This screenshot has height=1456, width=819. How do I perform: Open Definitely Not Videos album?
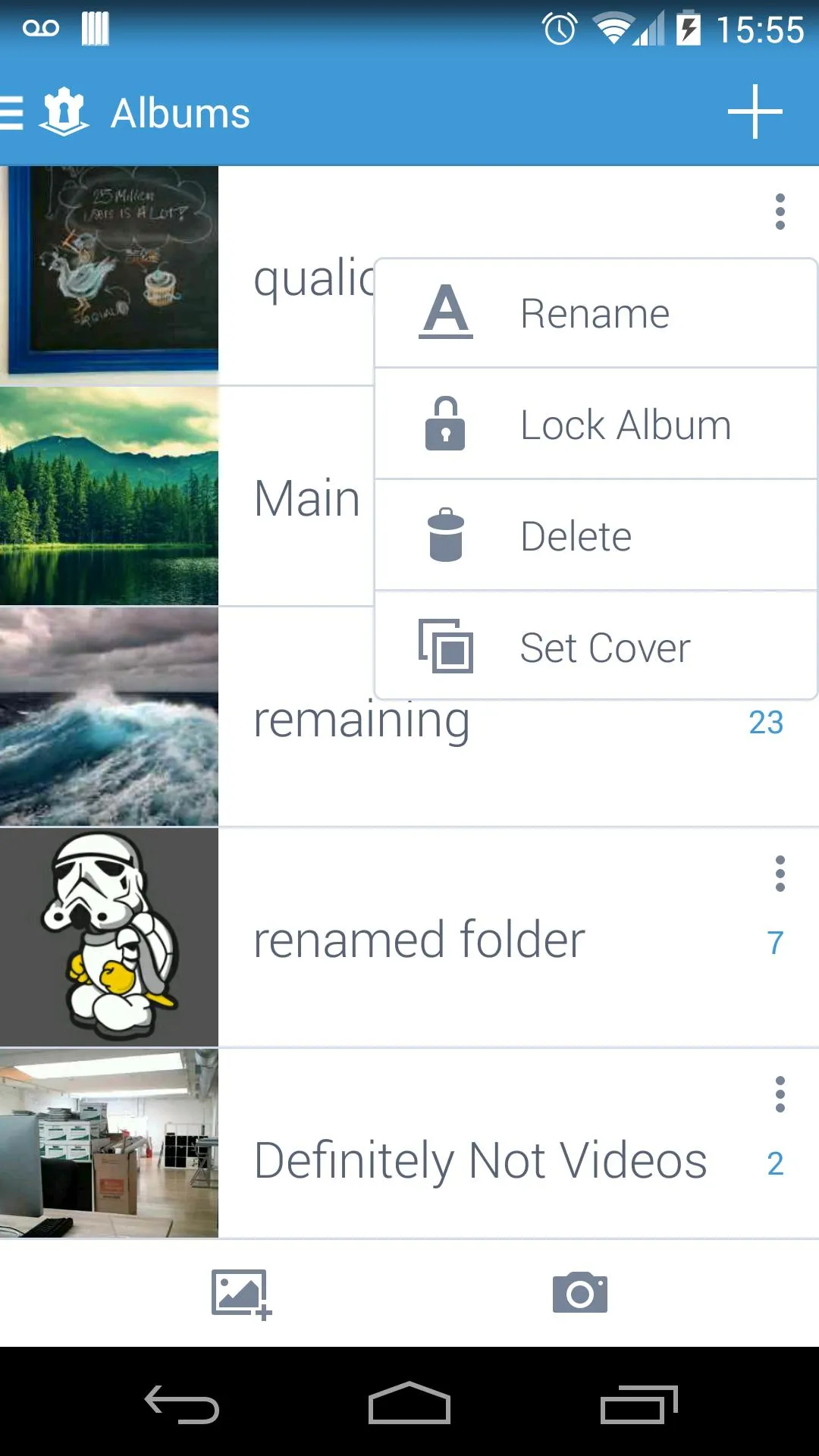click(x=479, y=1160)
